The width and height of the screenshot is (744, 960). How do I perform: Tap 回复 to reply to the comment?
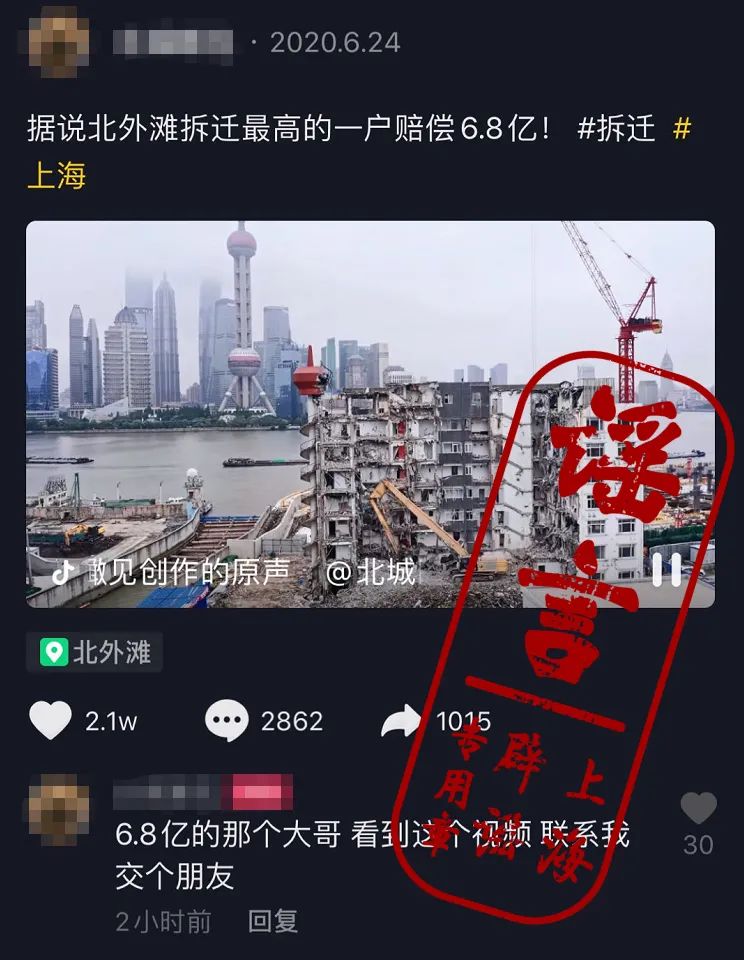tap(273, 921)
